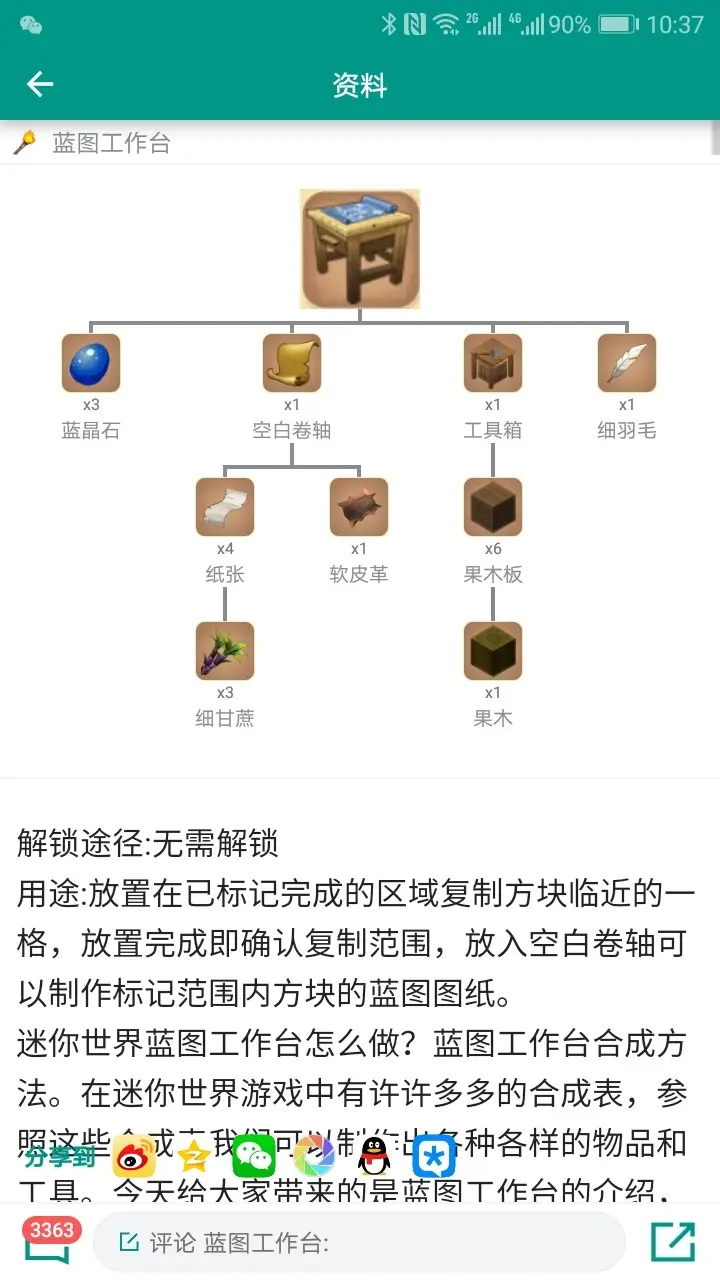Open the external share icon at bottom right
The width and height of the screenshot is (720, 1280).
673,1241
